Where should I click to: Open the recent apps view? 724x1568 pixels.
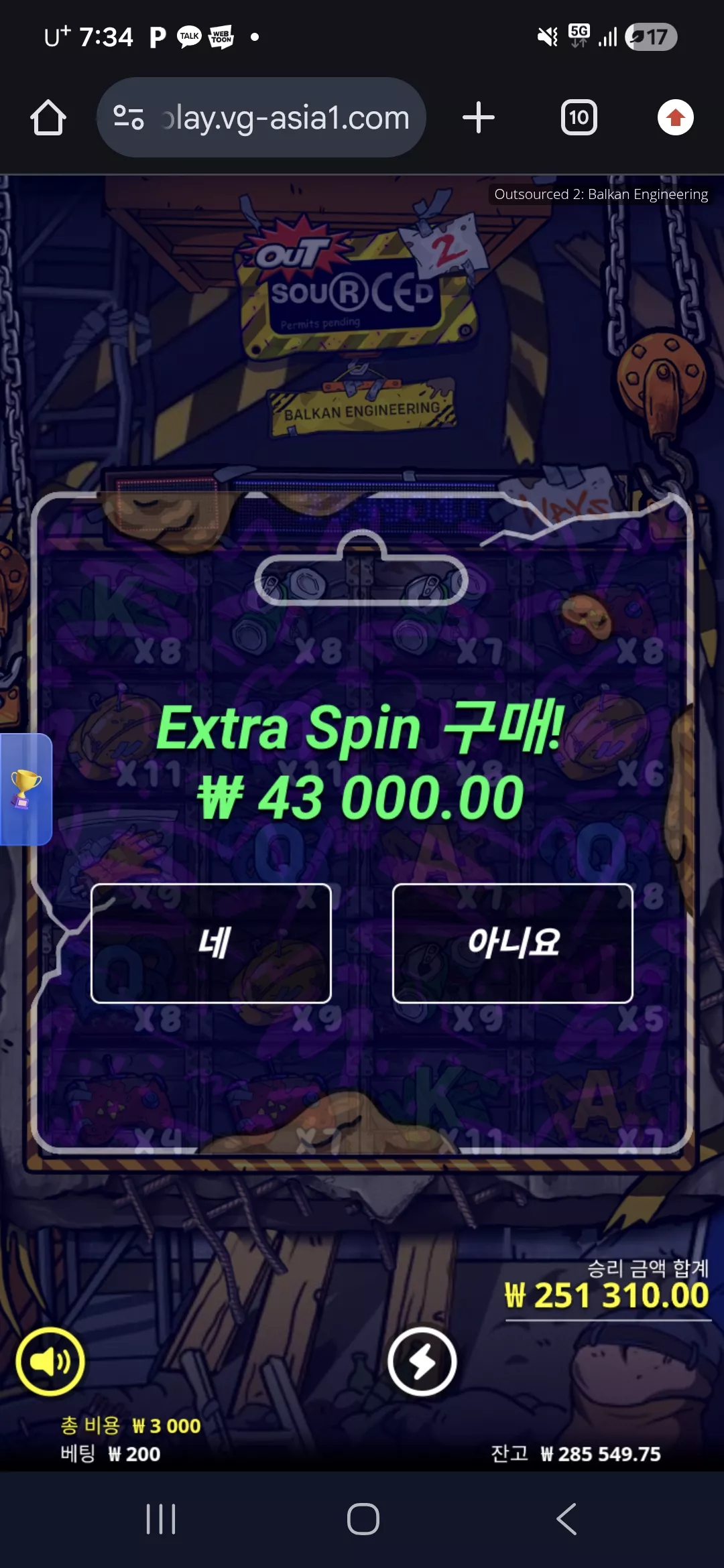point(161,1519)
